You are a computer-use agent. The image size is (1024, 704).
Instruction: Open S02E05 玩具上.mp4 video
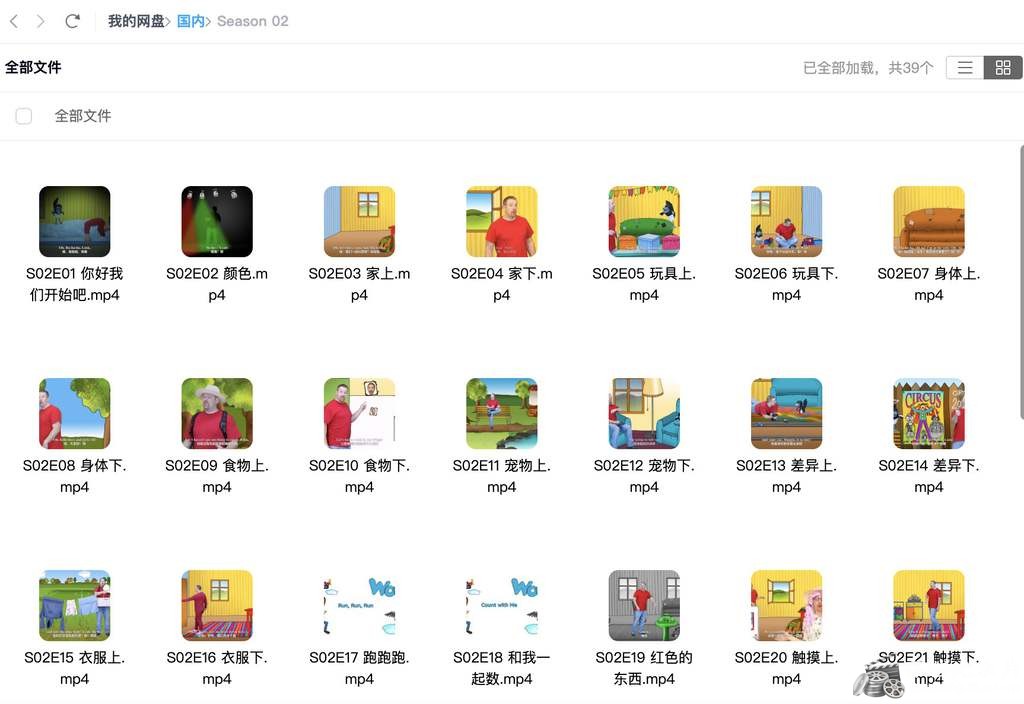(644, 222)
